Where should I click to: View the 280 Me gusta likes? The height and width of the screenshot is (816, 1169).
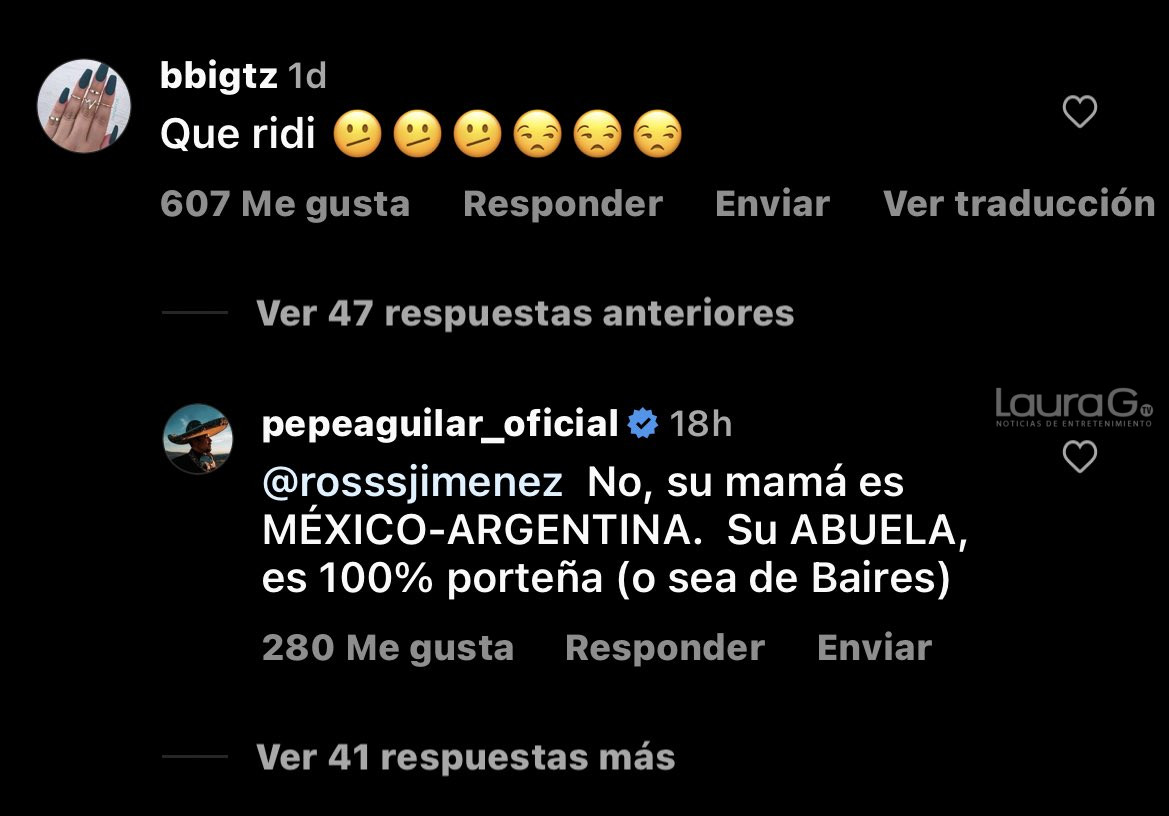(x=387, y=648)
